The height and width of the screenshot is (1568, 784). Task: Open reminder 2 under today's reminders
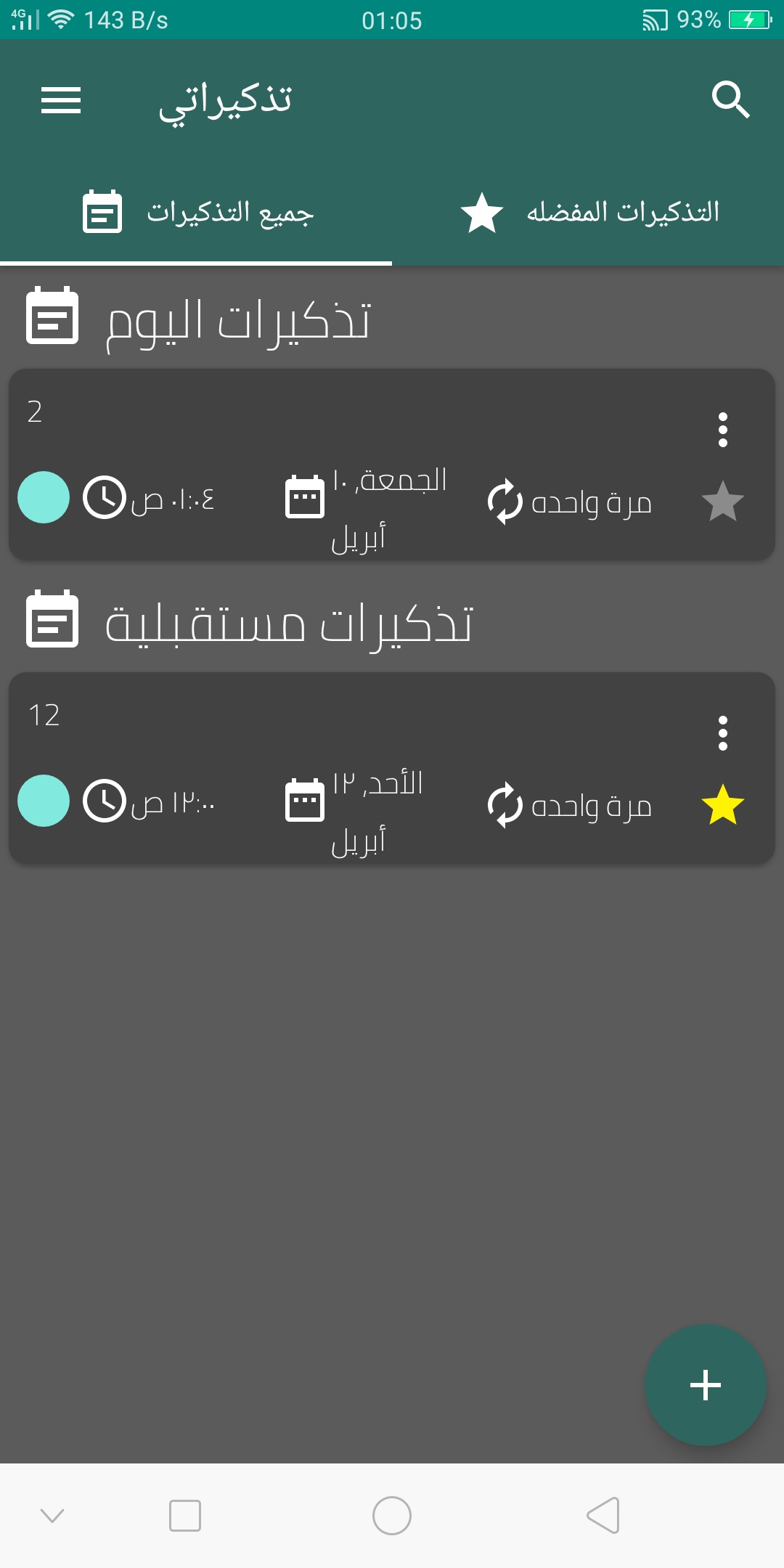tap(392, 465)
